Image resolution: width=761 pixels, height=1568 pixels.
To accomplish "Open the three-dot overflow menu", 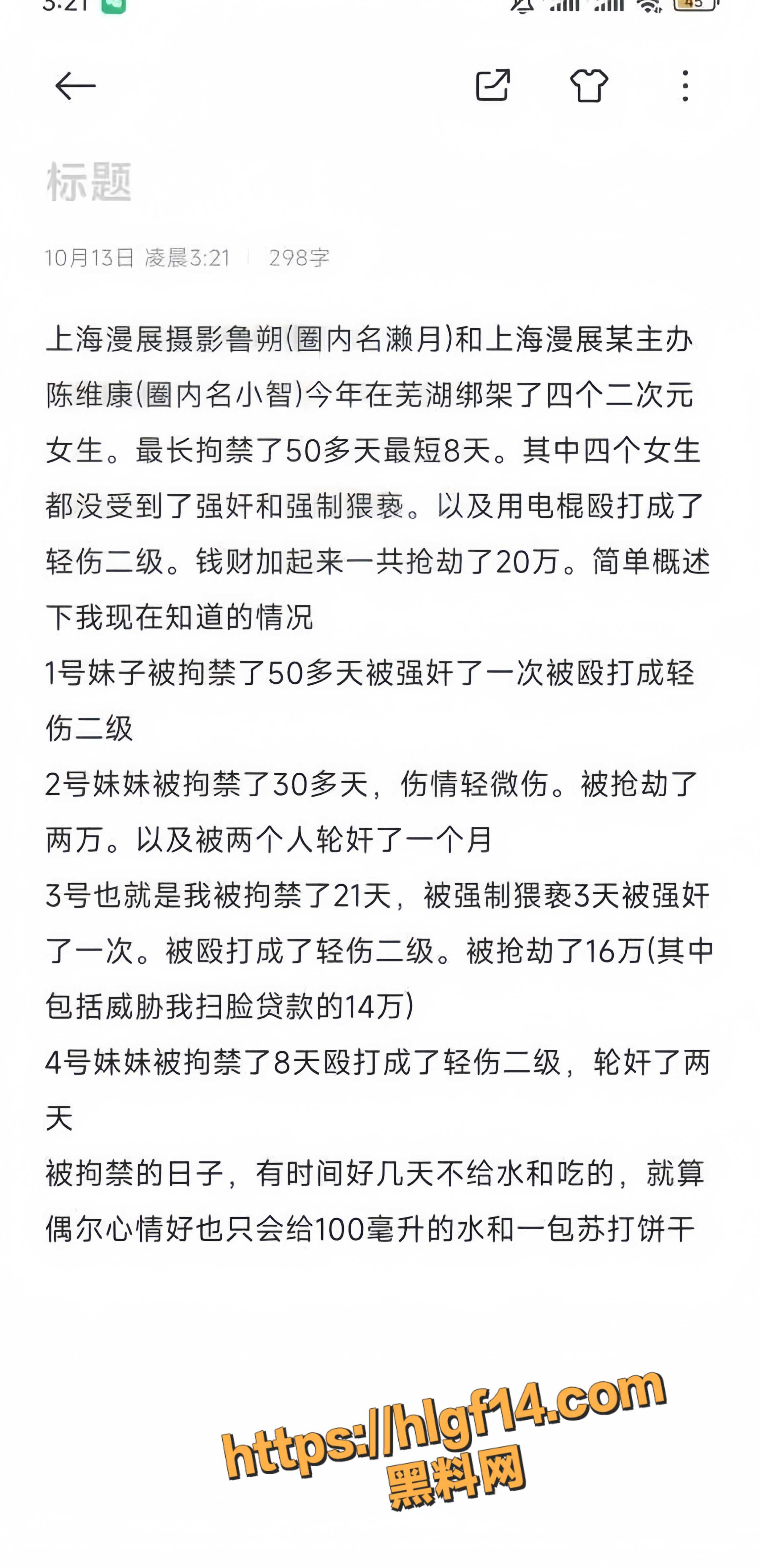I will point(686,85).
